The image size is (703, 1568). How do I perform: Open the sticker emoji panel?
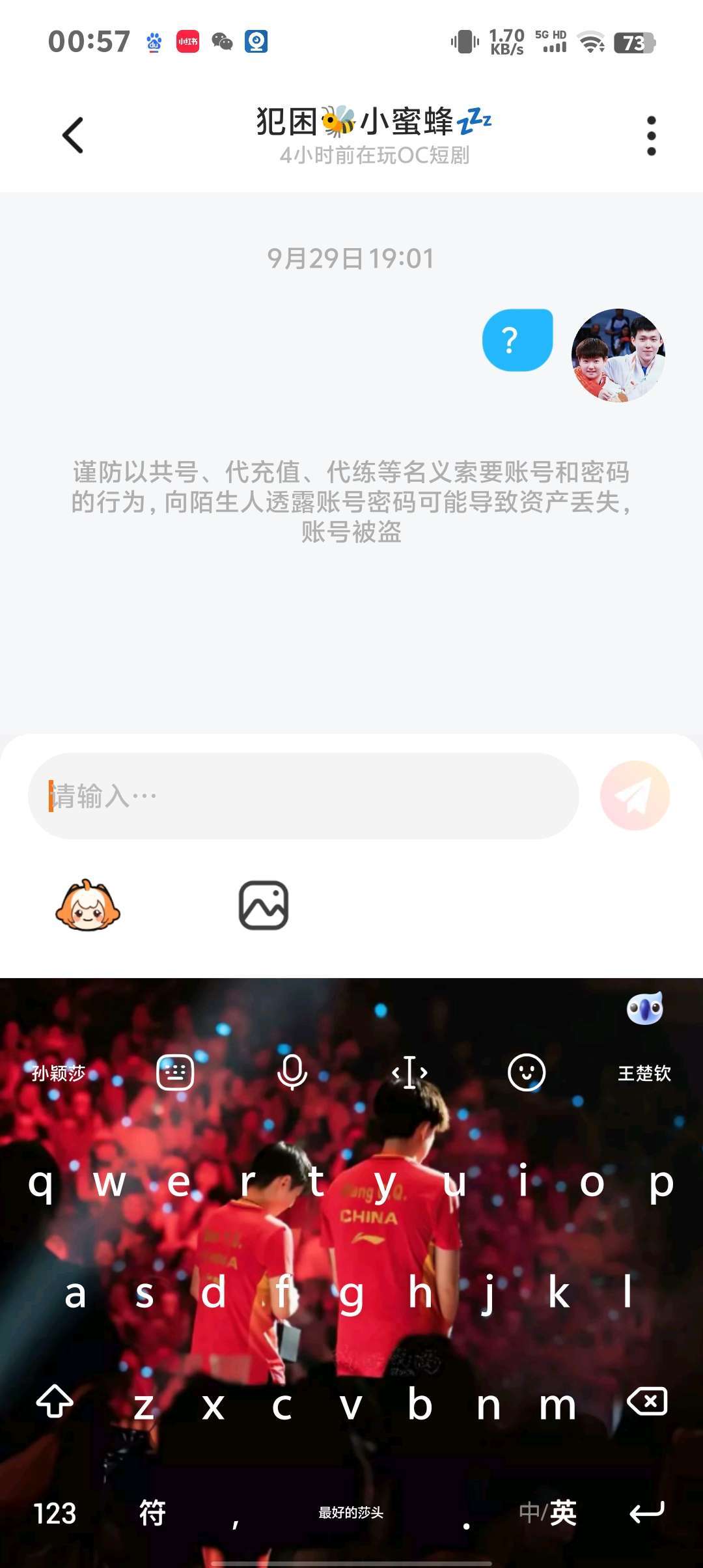coord(88,906)
